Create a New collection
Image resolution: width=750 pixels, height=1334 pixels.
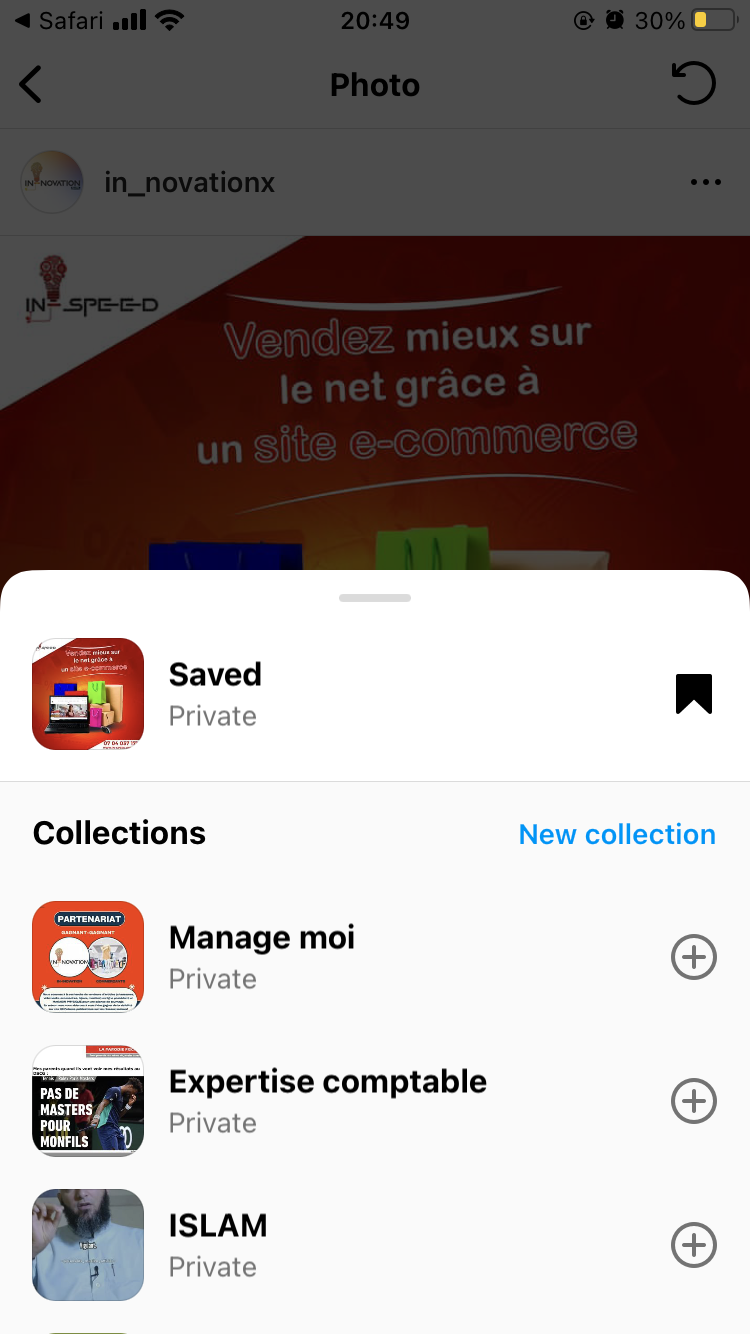click(x=617, y=834)
